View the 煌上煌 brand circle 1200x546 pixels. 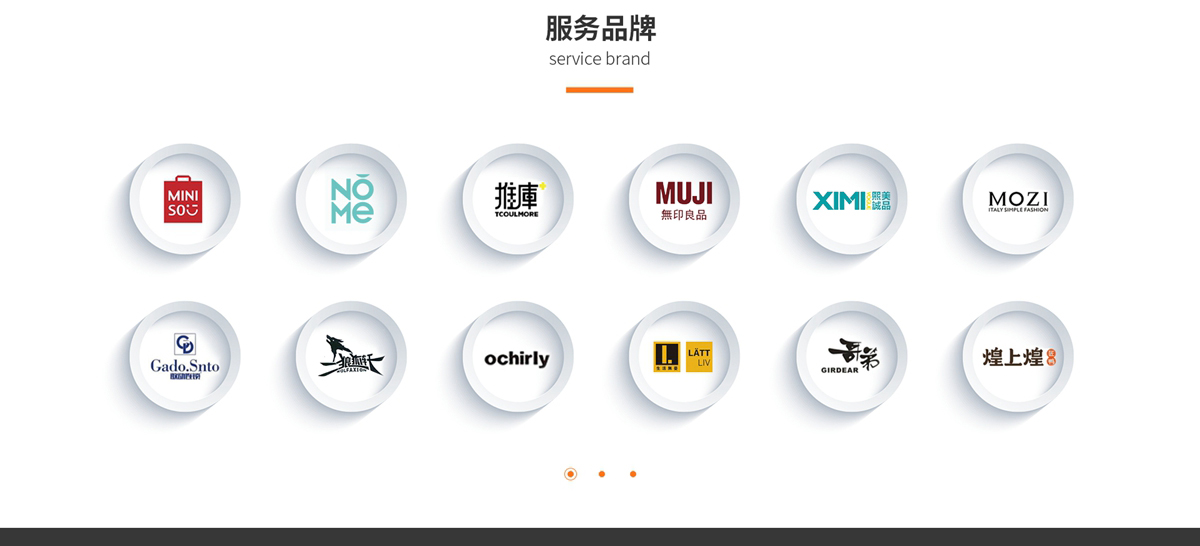(1018, 357)
